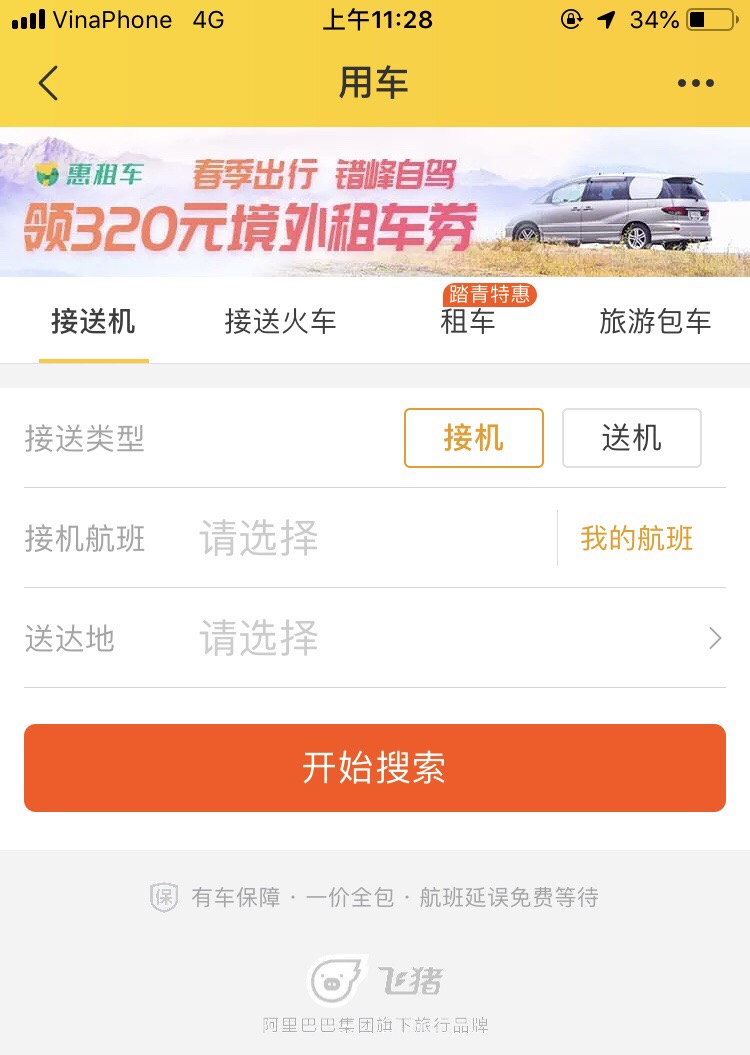Tap the battery indicator in the status bar
This screenshot has width=750, height=1055.
[708, 18]
